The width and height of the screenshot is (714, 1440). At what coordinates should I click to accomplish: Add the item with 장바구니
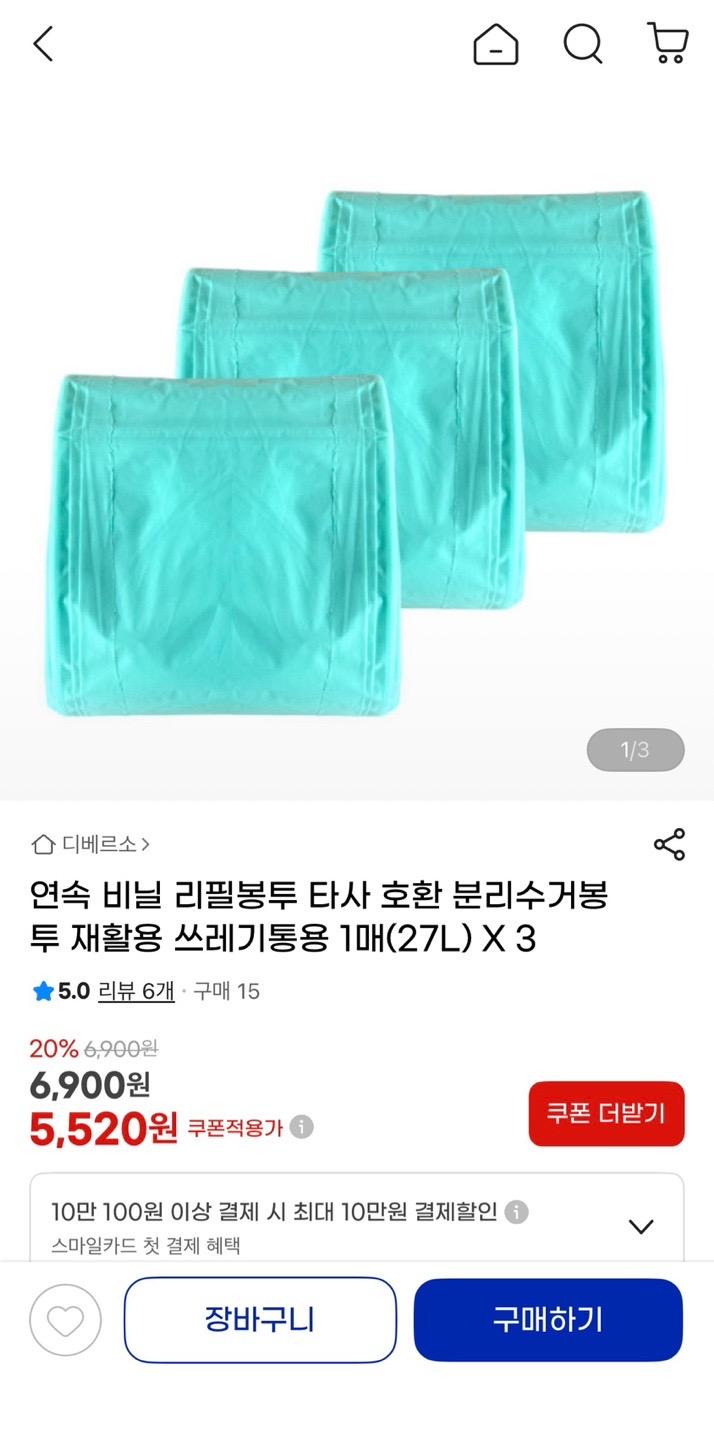(x=260, y=1320)
